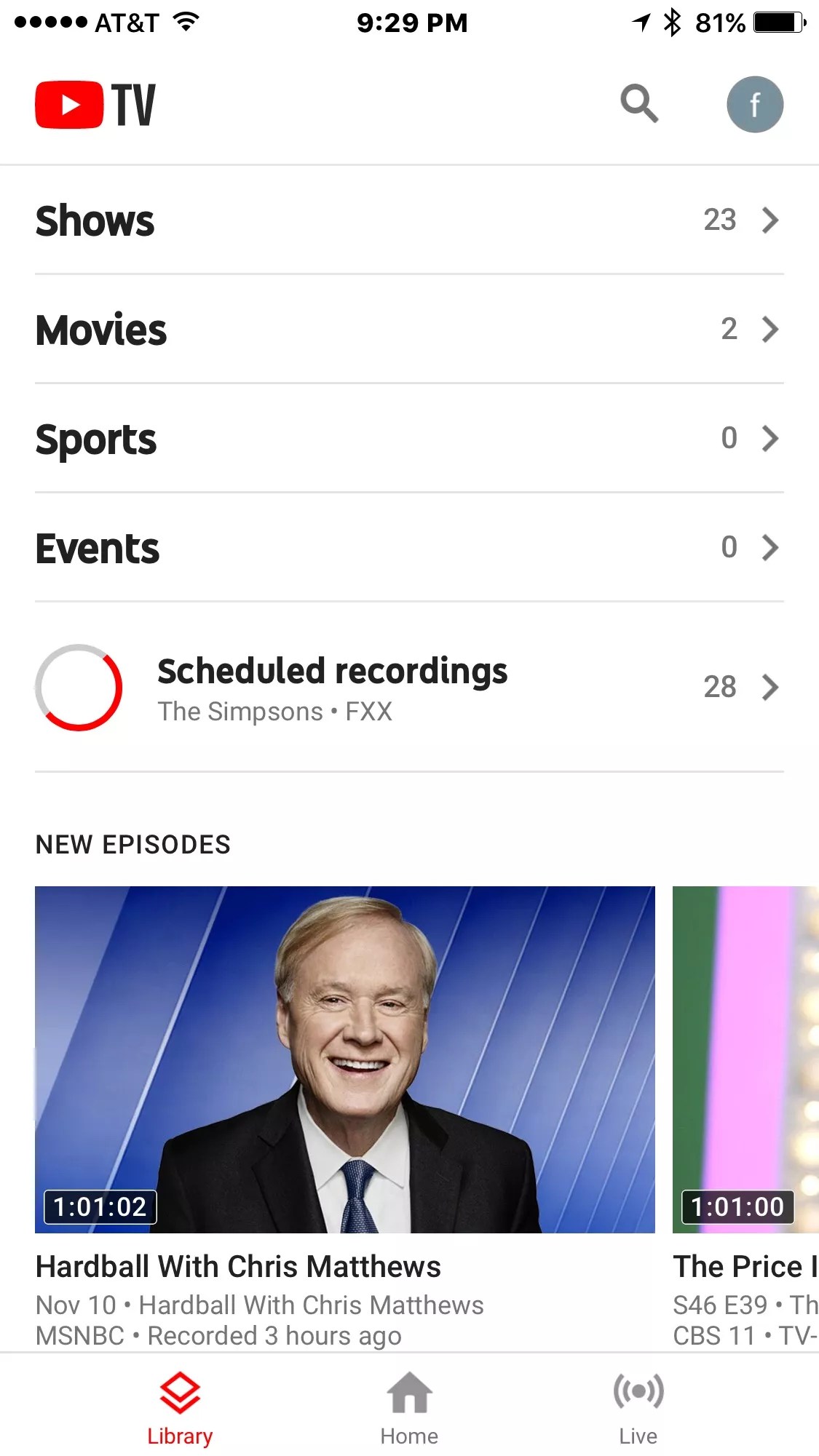Image resolution: width=819 pixels, height=1456 pixels.
Task: View the Events library category
Action: point(408,548)
